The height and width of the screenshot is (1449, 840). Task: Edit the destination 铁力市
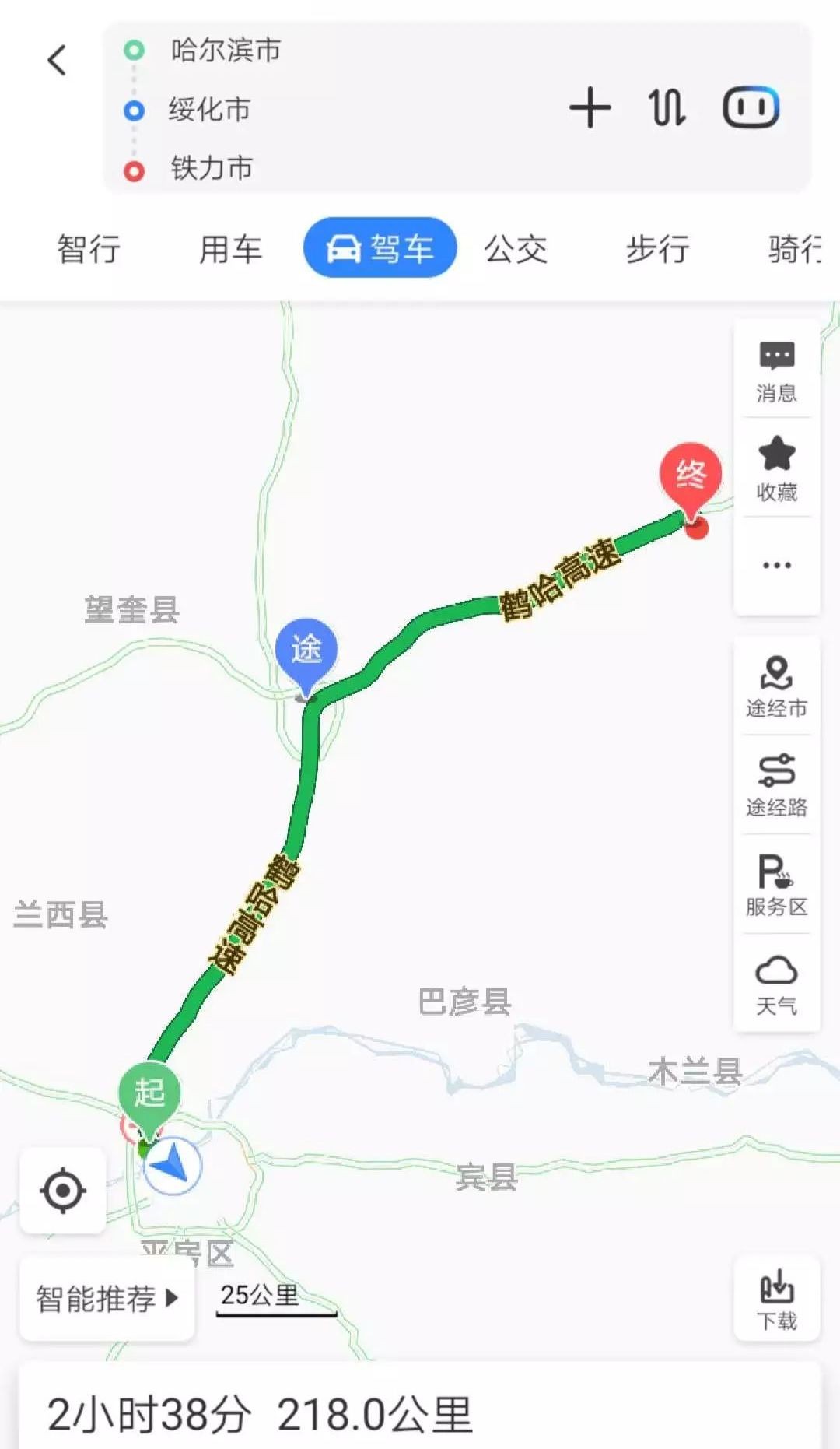click(x=212, y=168)
